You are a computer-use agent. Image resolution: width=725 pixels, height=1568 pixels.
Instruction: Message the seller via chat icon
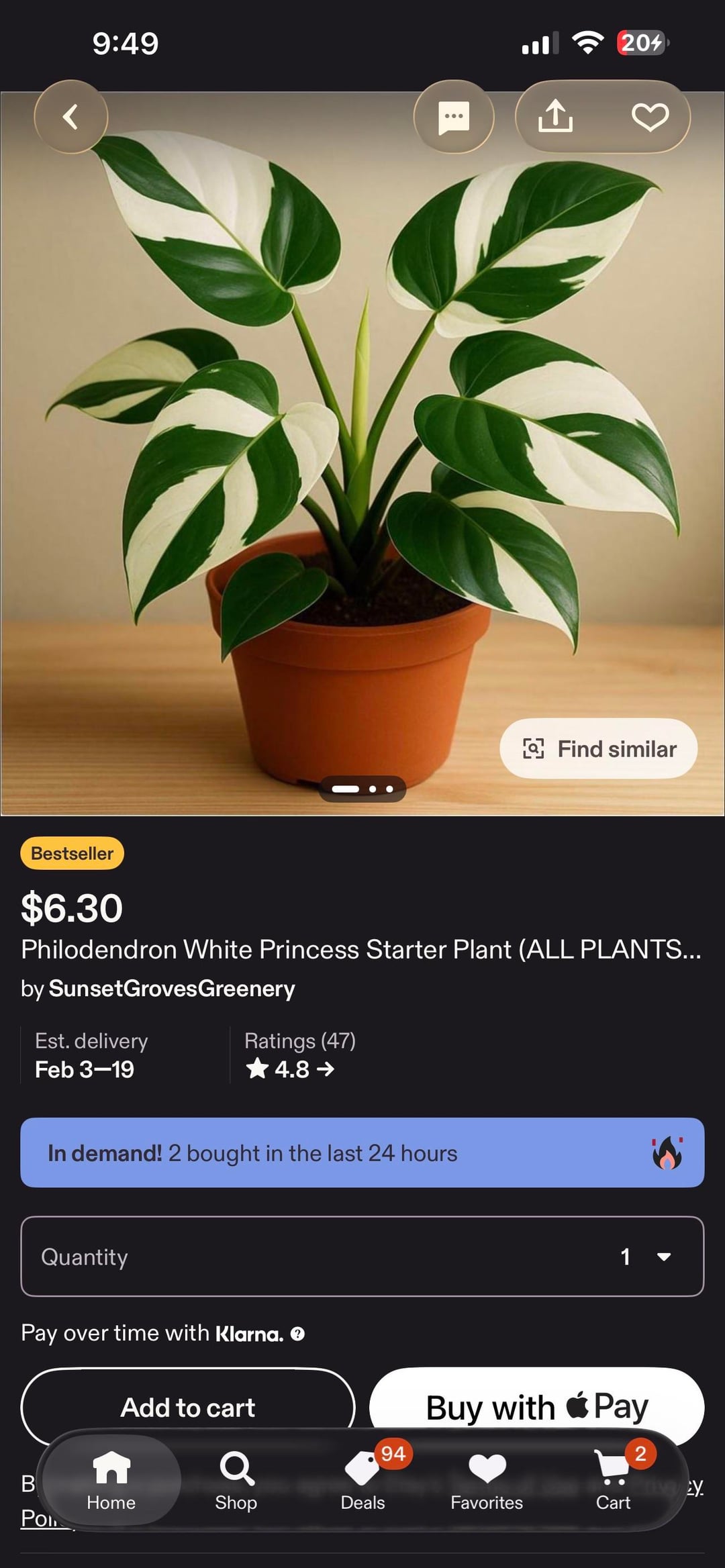[x=454, y=117]
